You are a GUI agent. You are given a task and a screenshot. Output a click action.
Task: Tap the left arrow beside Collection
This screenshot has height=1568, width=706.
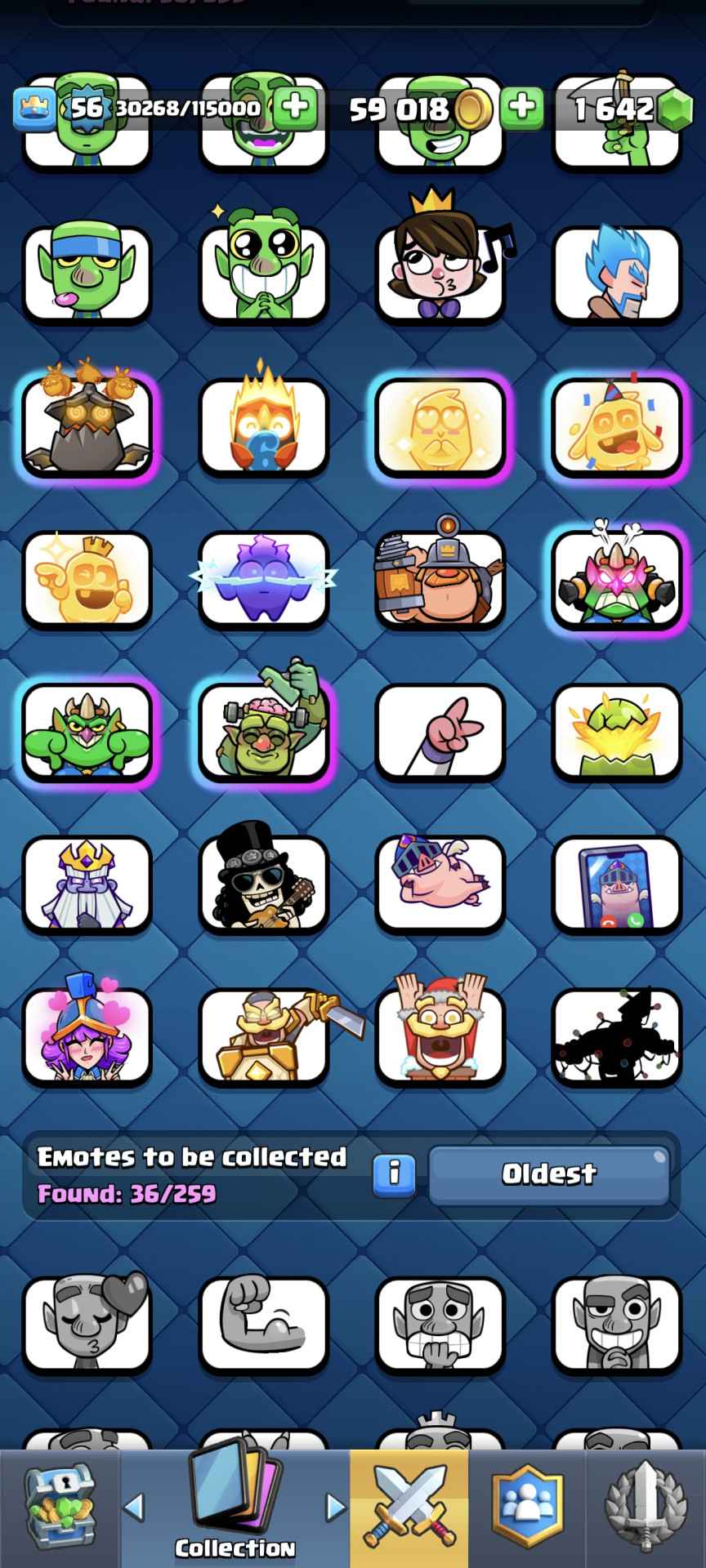(135, 1508)
